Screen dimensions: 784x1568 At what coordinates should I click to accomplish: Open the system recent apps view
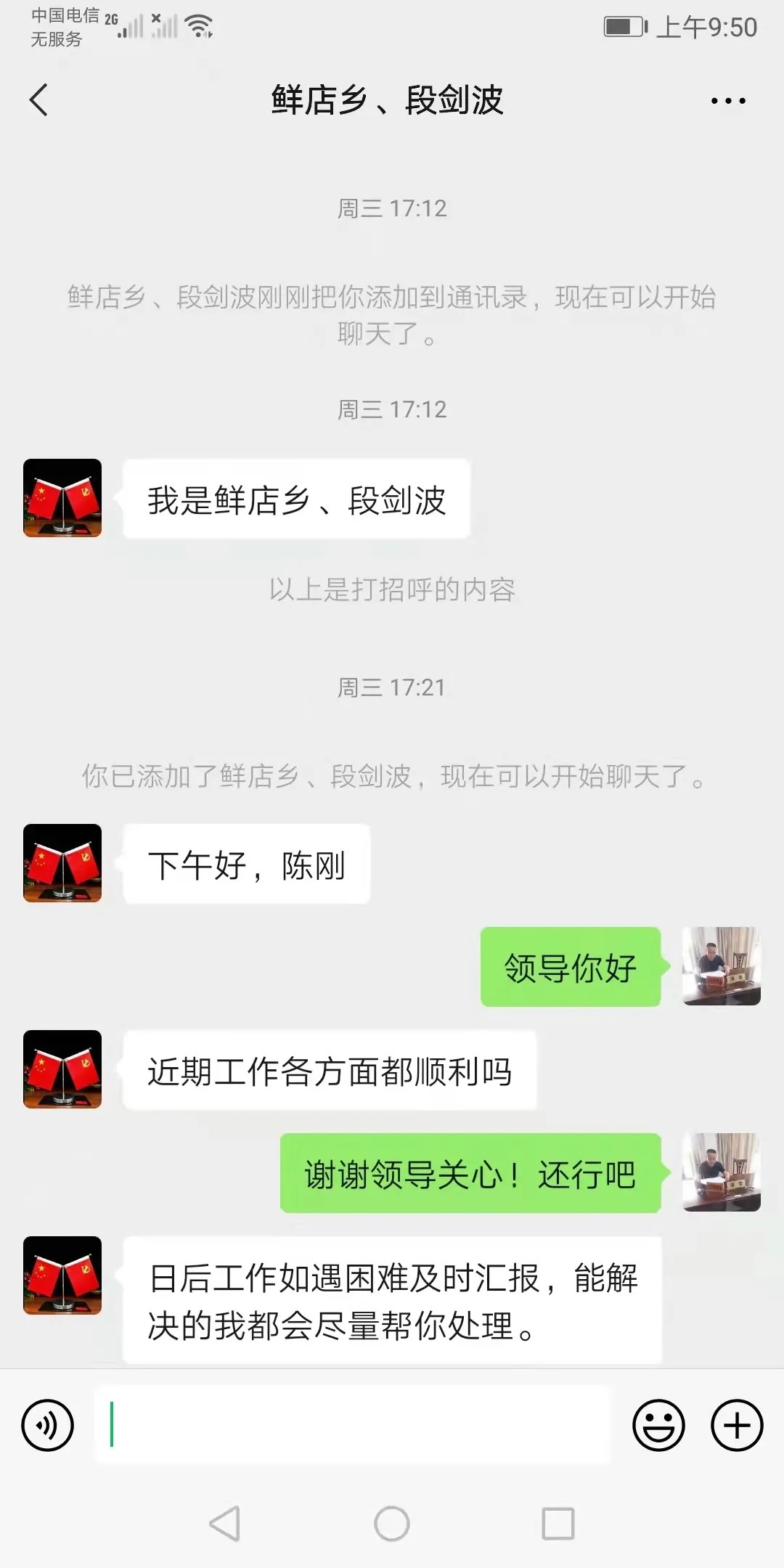click(558, 1523)
